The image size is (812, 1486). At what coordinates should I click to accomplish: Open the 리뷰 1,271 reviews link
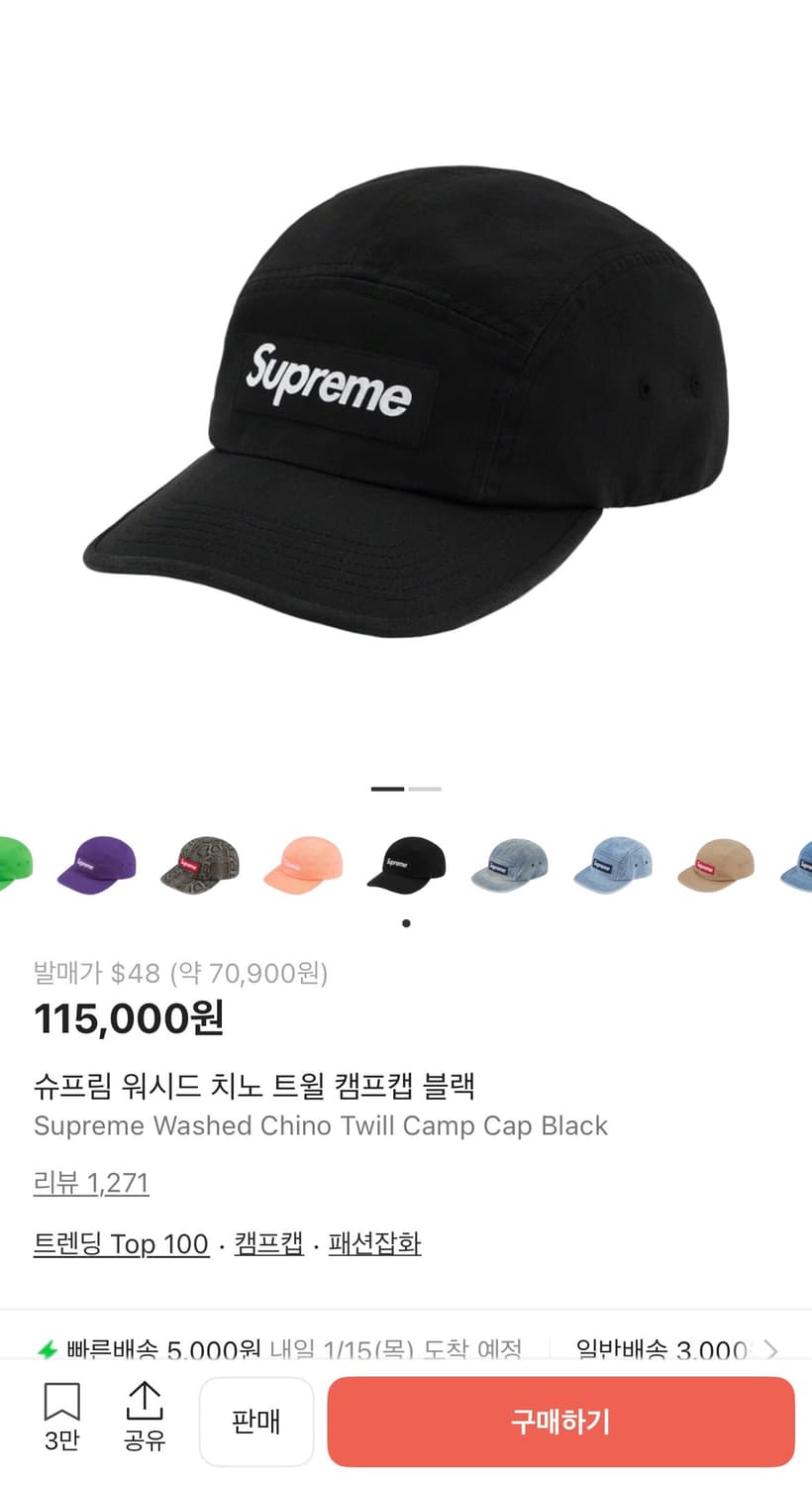pyautogui.click(x=91, y=1182)
